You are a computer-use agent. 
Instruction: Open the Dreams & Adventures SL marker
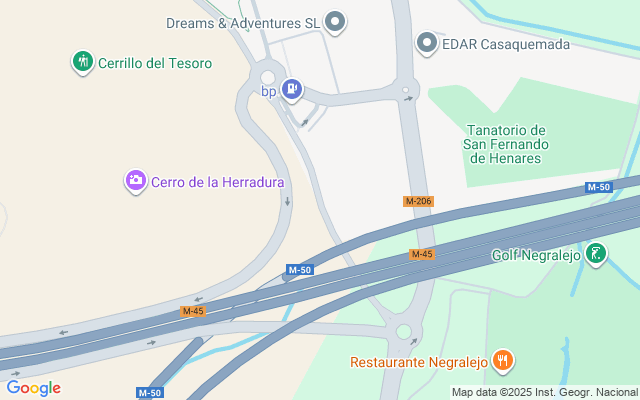click(x=336, y=22)
